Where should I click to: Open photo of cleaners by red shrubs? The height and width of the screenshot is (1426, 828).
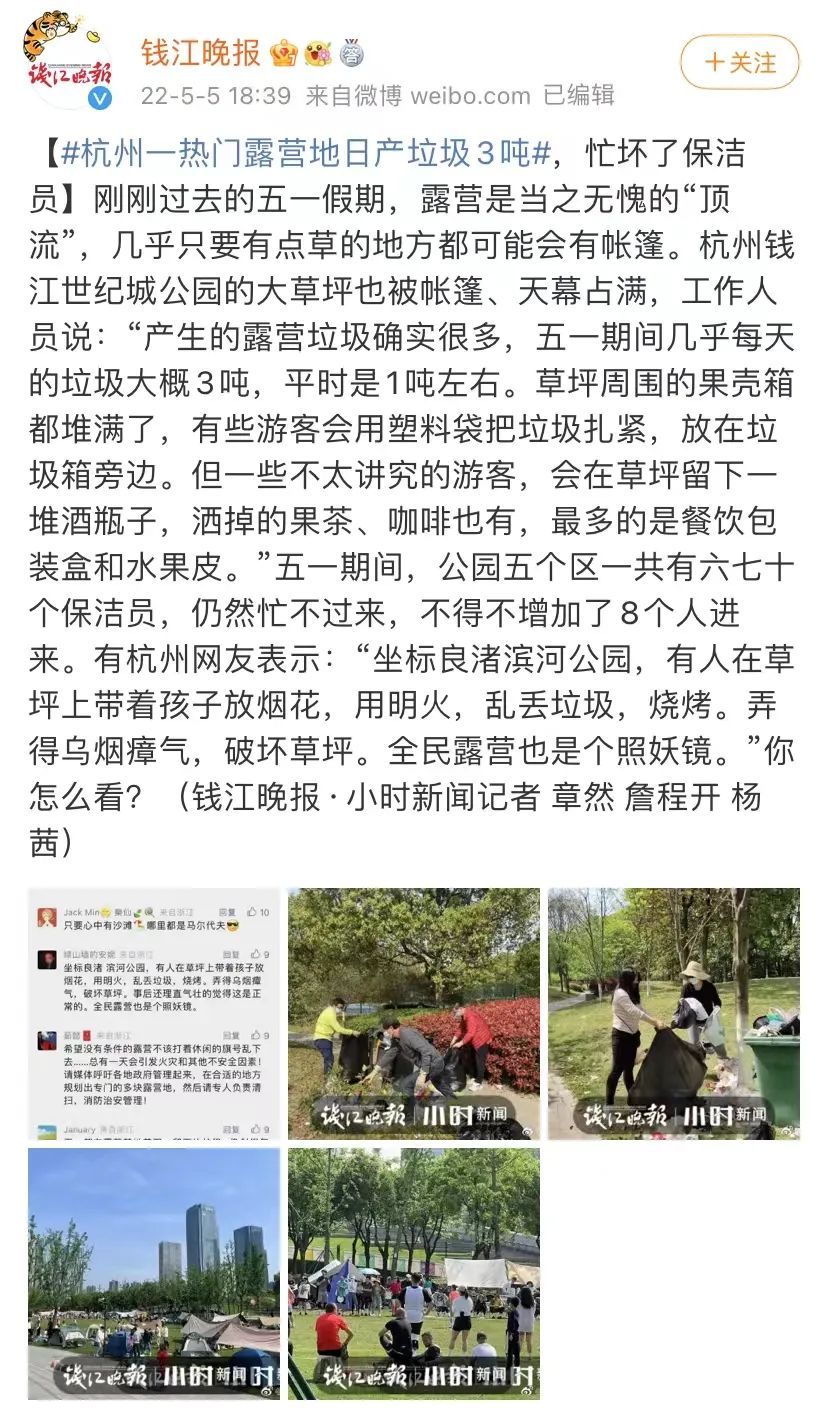pyautogui.click(x=413, y=1013)
